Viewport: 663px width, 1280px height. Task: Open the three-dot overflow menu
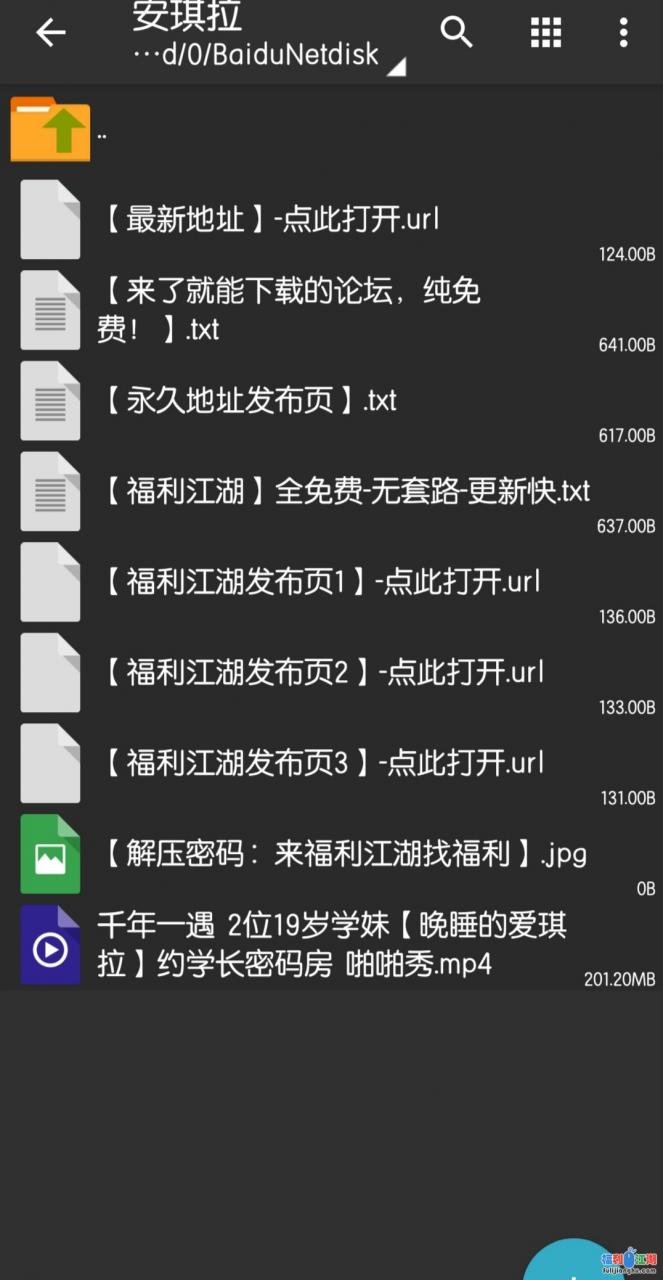(623, 33)
